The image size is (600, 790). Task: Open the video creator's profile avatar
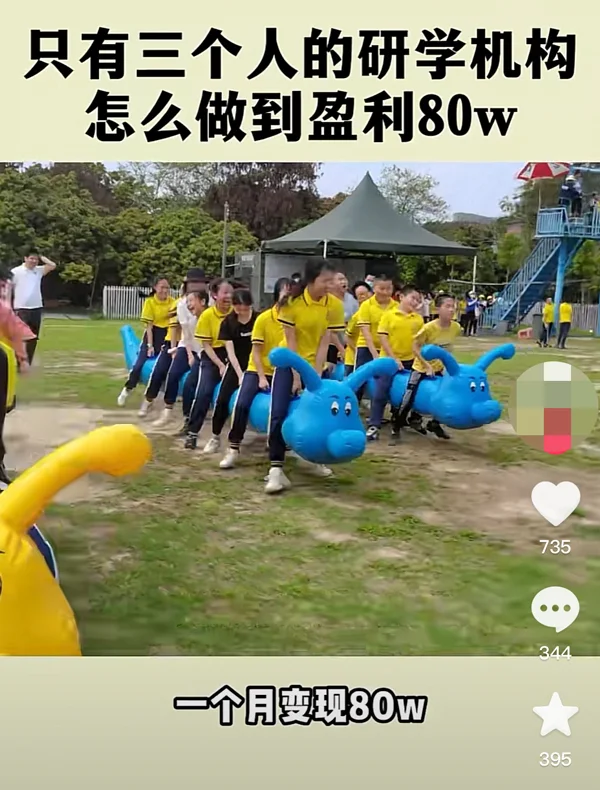(x=553, y=407)
